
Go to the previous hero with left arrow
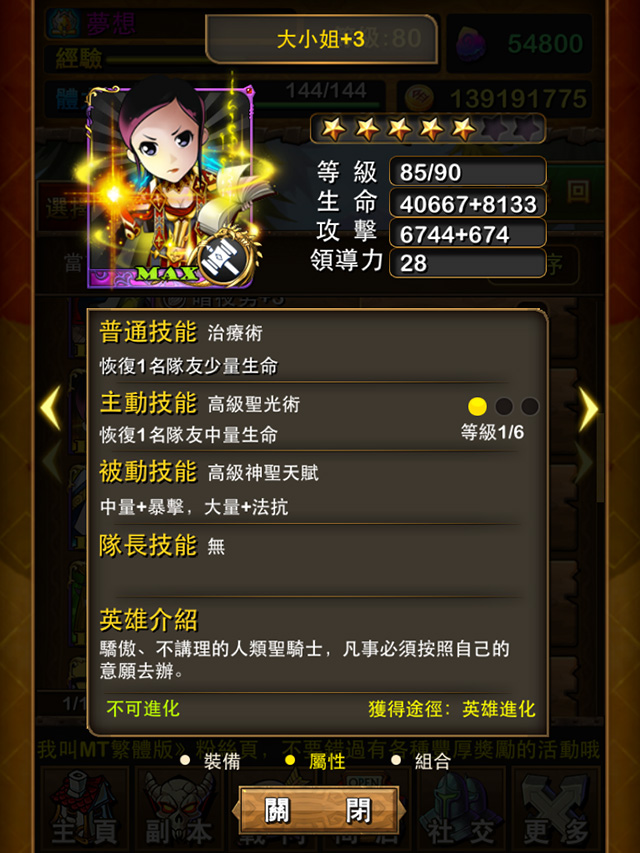(x=50, y=408)
